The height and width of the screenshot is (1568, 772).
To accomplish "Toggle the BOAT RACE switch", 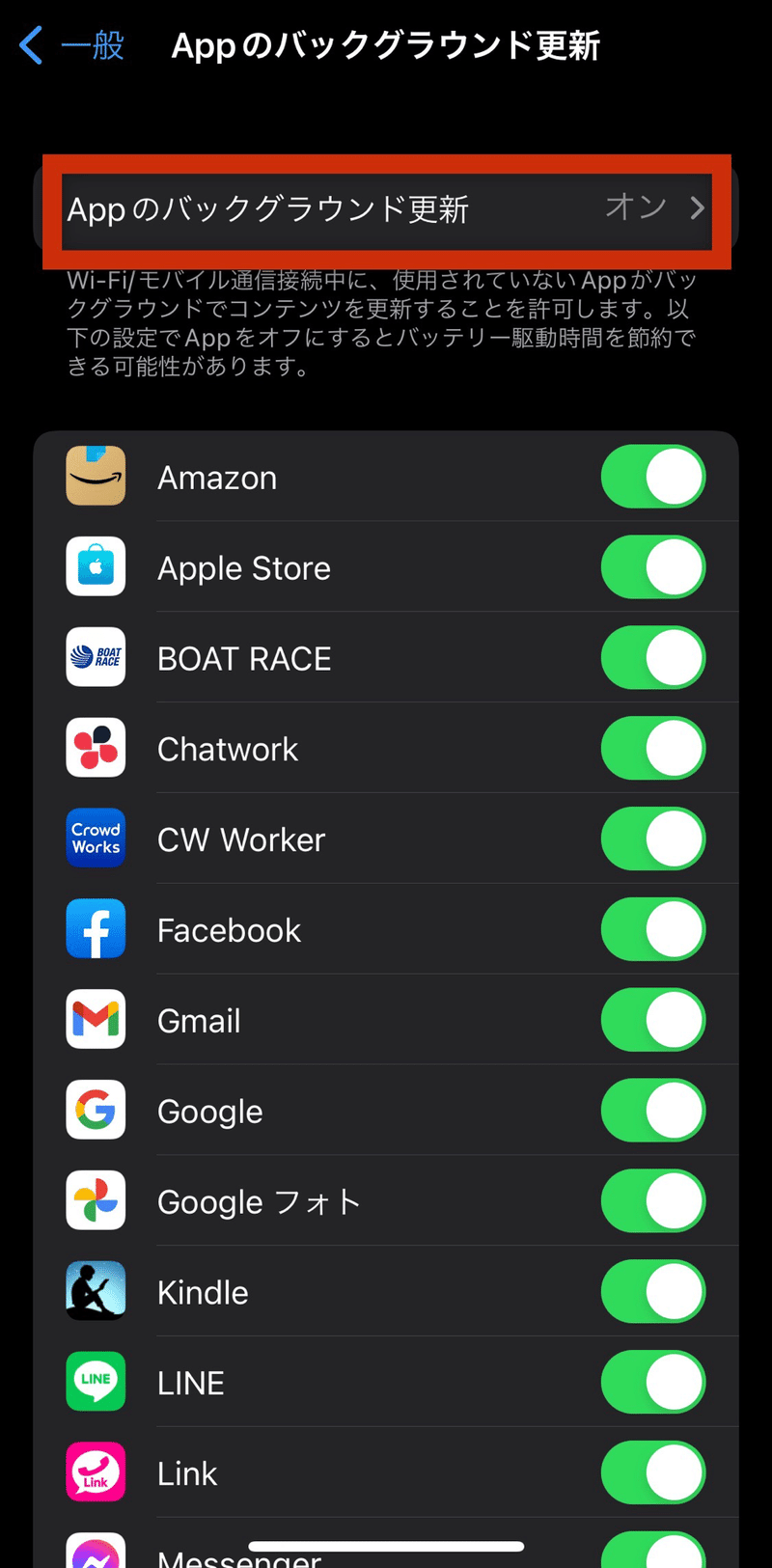I will (653, 658).
